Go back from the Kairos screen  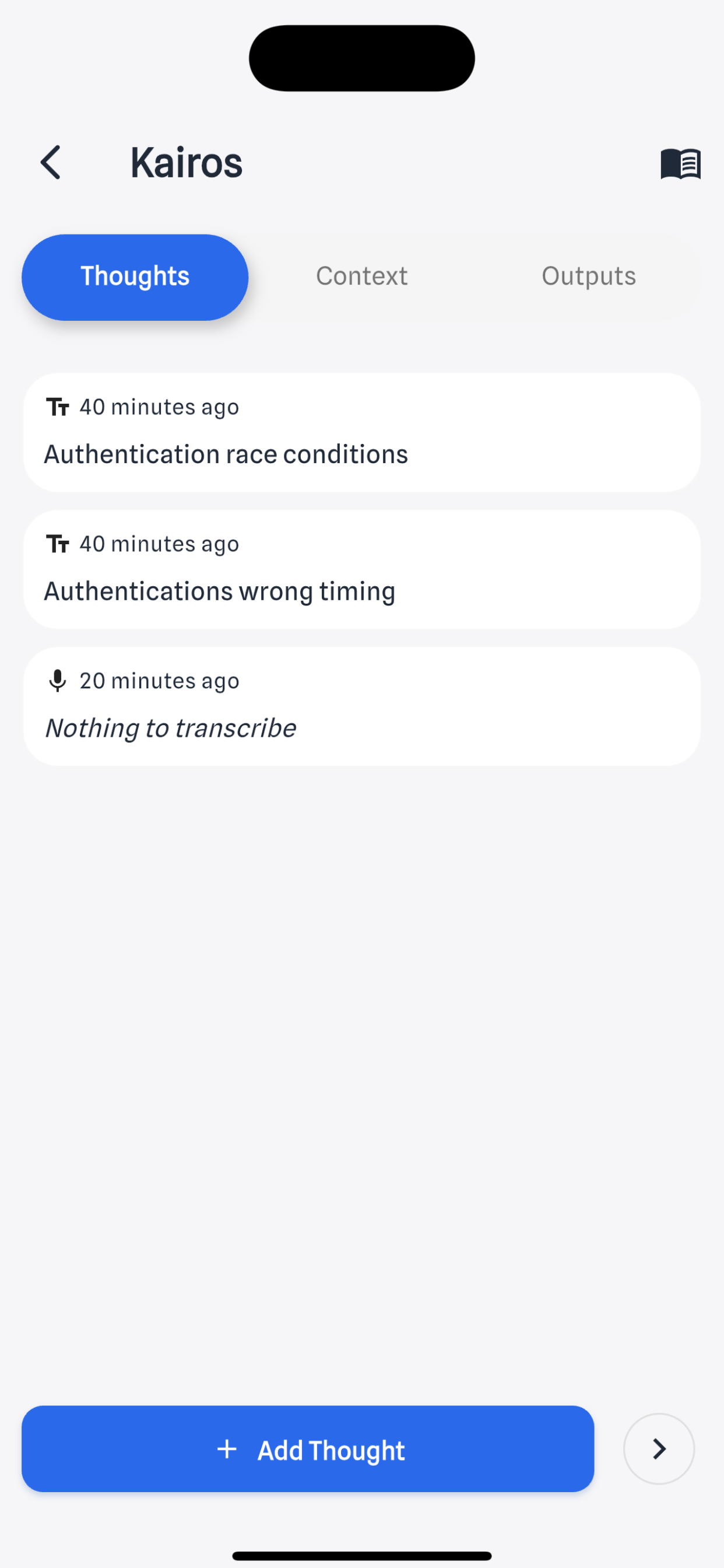coord(51,163)
